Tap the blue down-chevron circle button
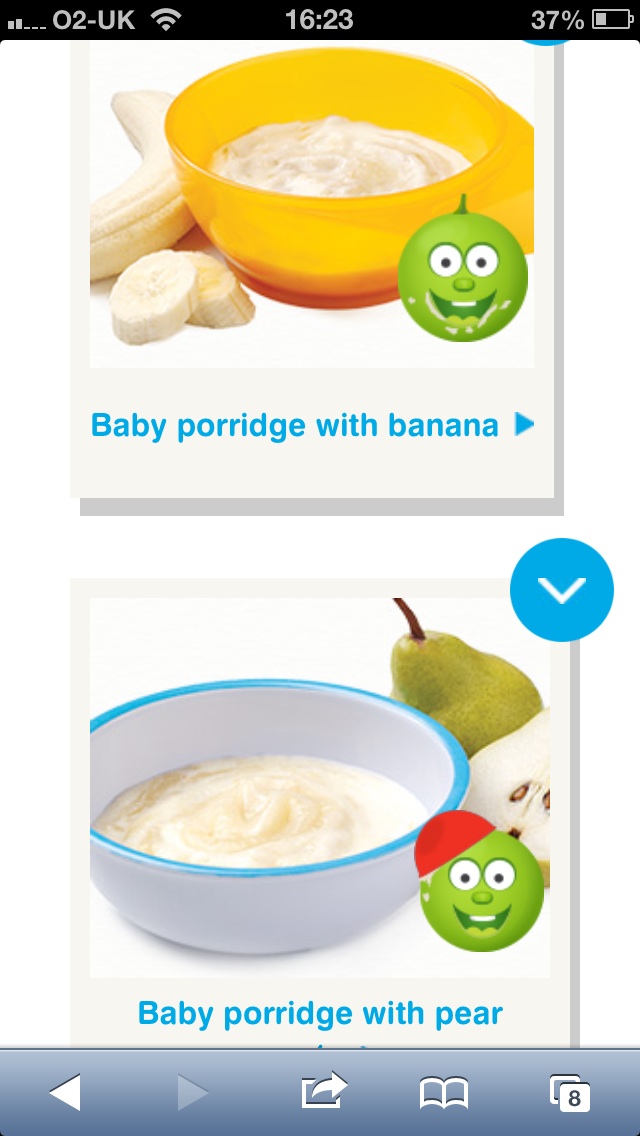This screenshot has width=640, height=1136. (561, 590)
